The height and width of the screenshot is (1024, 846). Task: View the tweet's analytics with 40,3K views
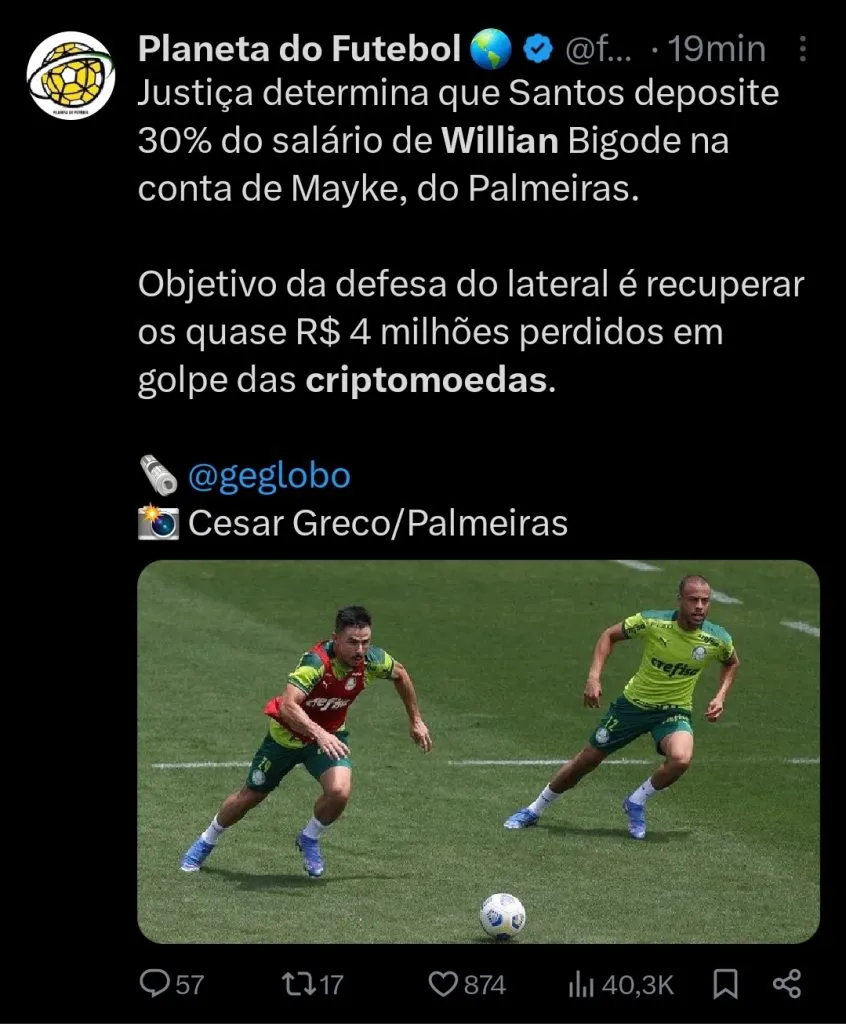(582, 984)
